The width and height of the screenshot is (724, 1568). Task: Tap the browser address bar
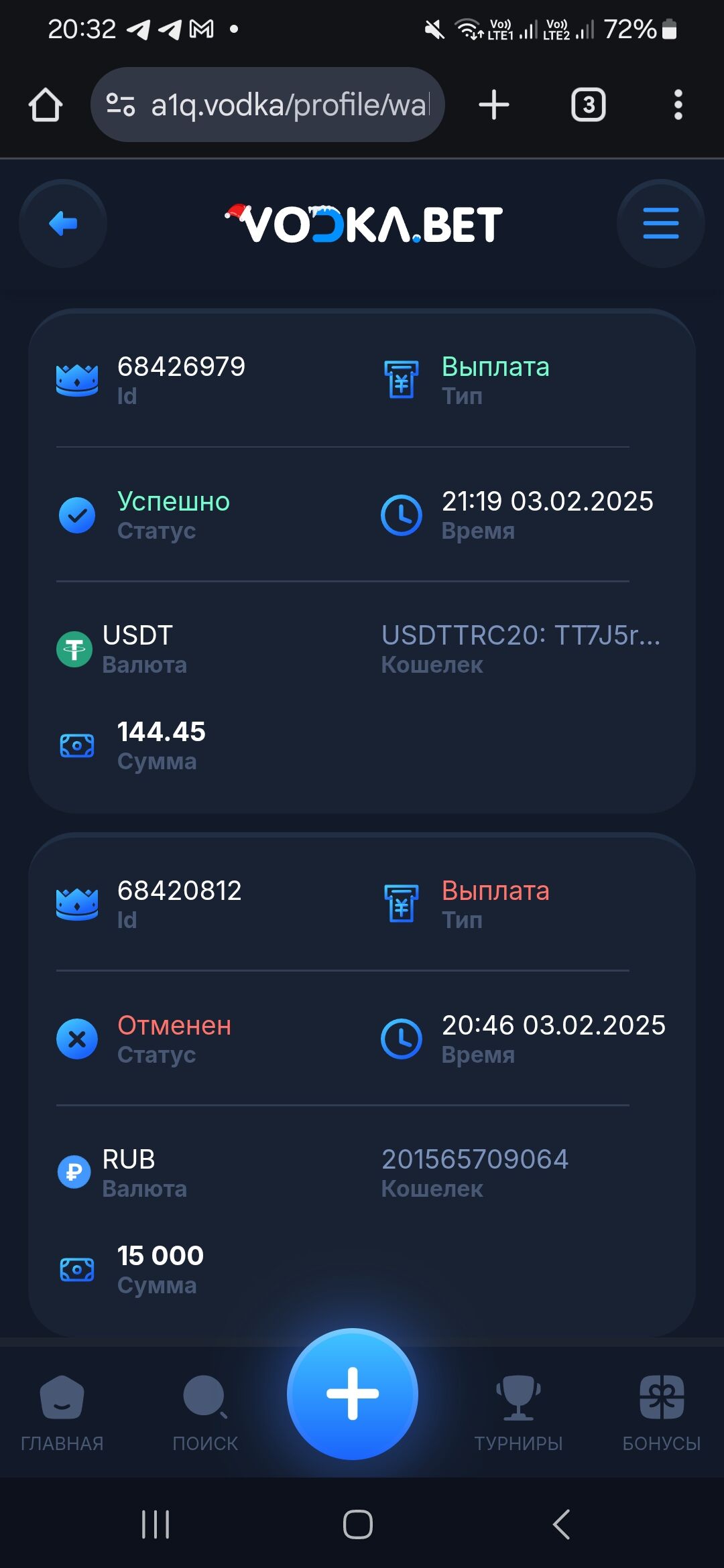coord(288,105)
